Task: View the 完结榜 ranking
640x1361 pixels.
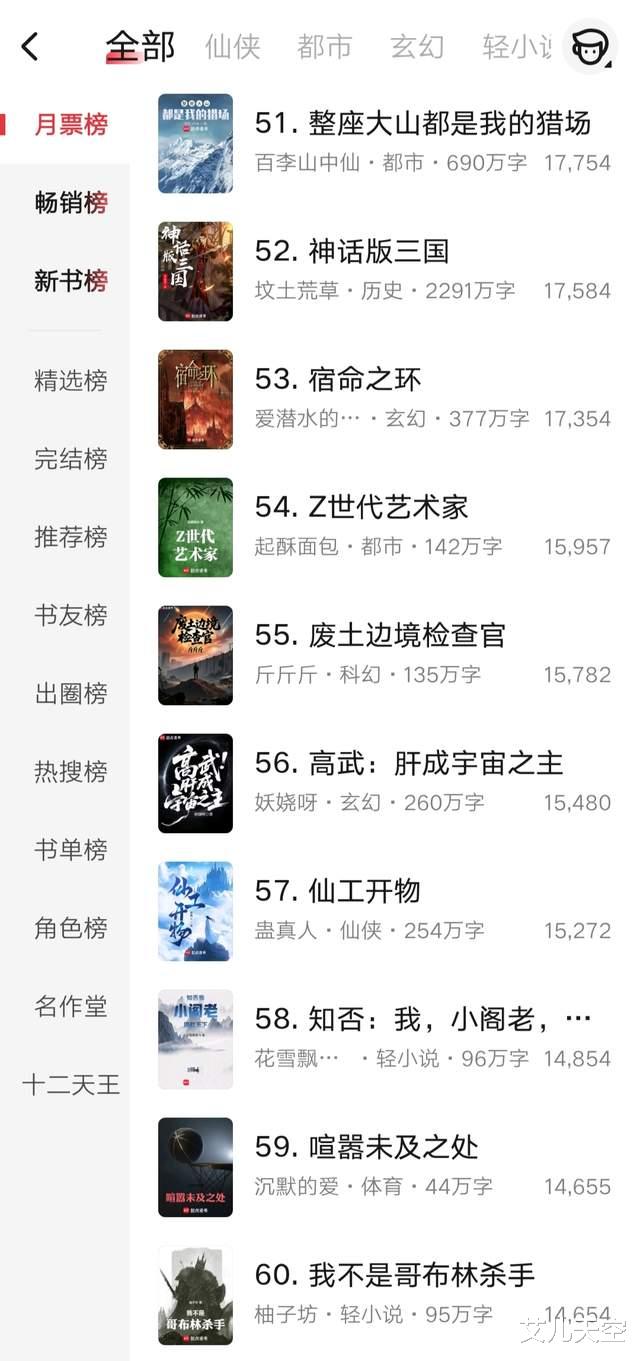Action: pos(70,458)
